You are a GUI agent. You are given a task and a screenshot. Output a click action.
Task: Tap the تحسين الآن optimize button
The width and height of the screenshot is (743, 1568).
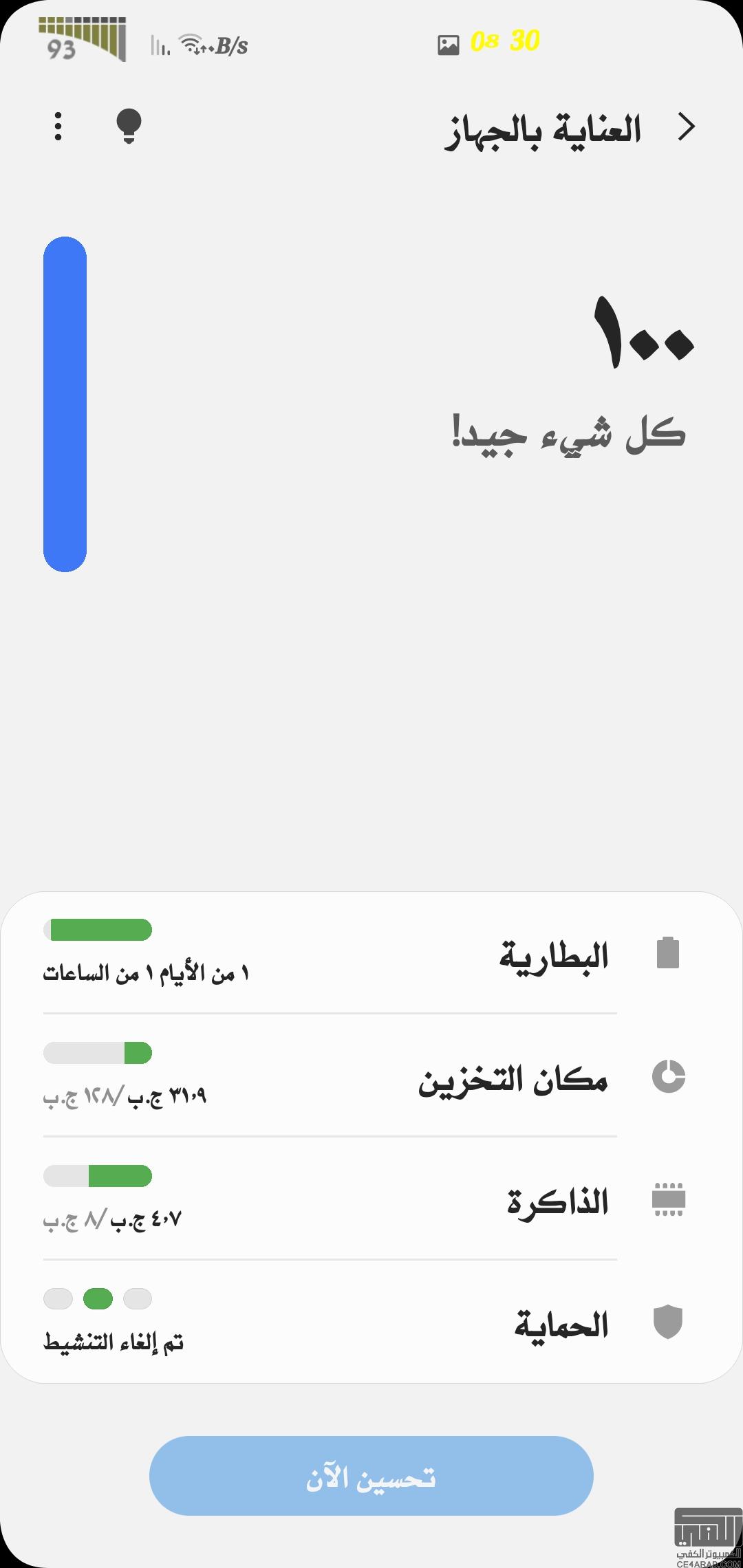coord(371,1476)
